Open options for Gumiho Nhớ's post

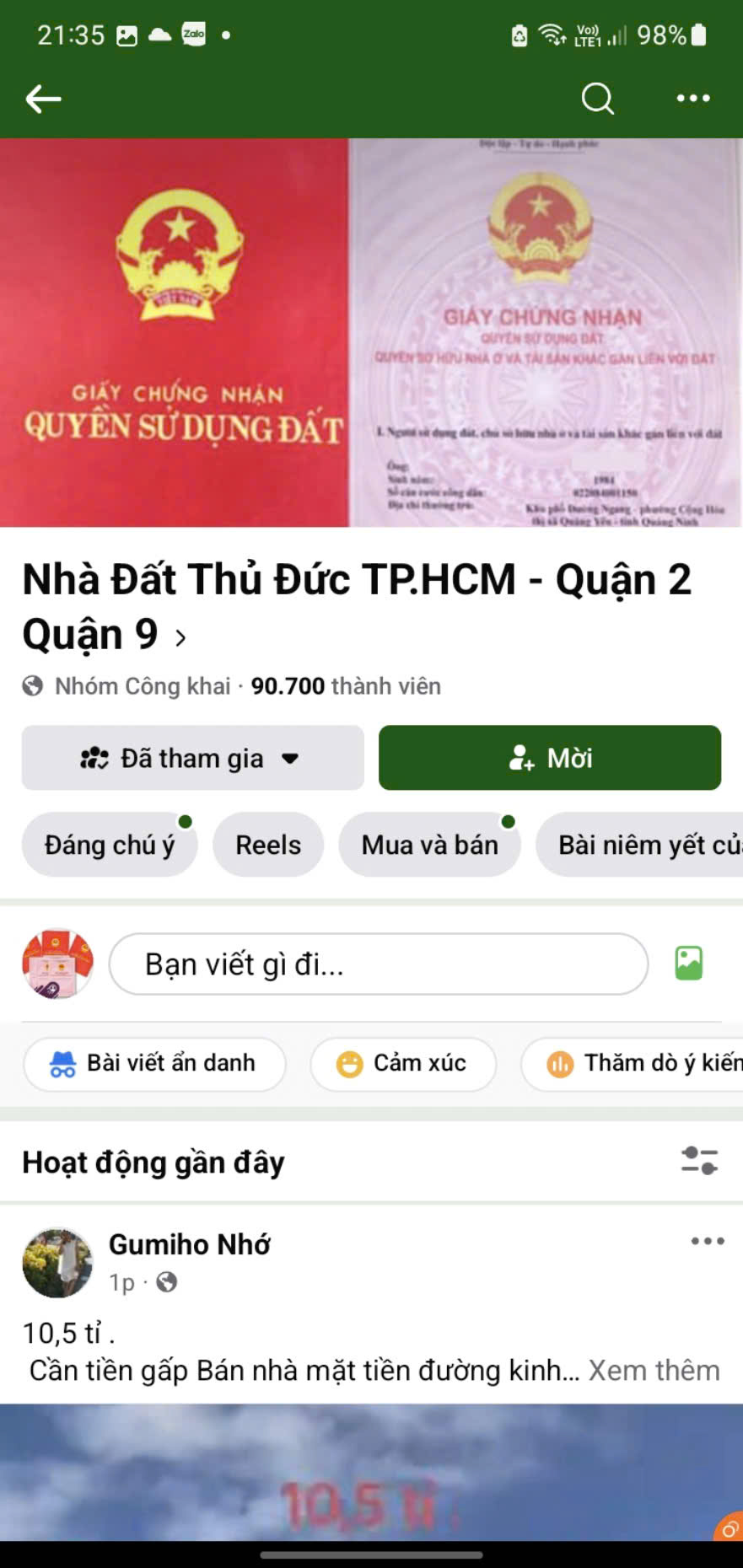[x=707, y=1241]
